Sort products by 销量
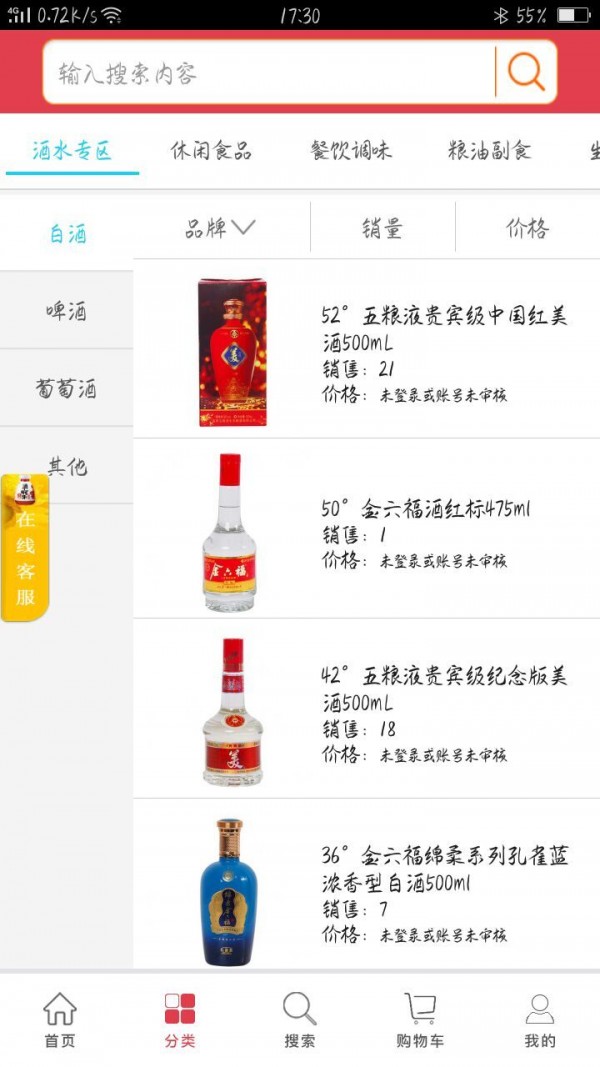 tap(382, 228)
